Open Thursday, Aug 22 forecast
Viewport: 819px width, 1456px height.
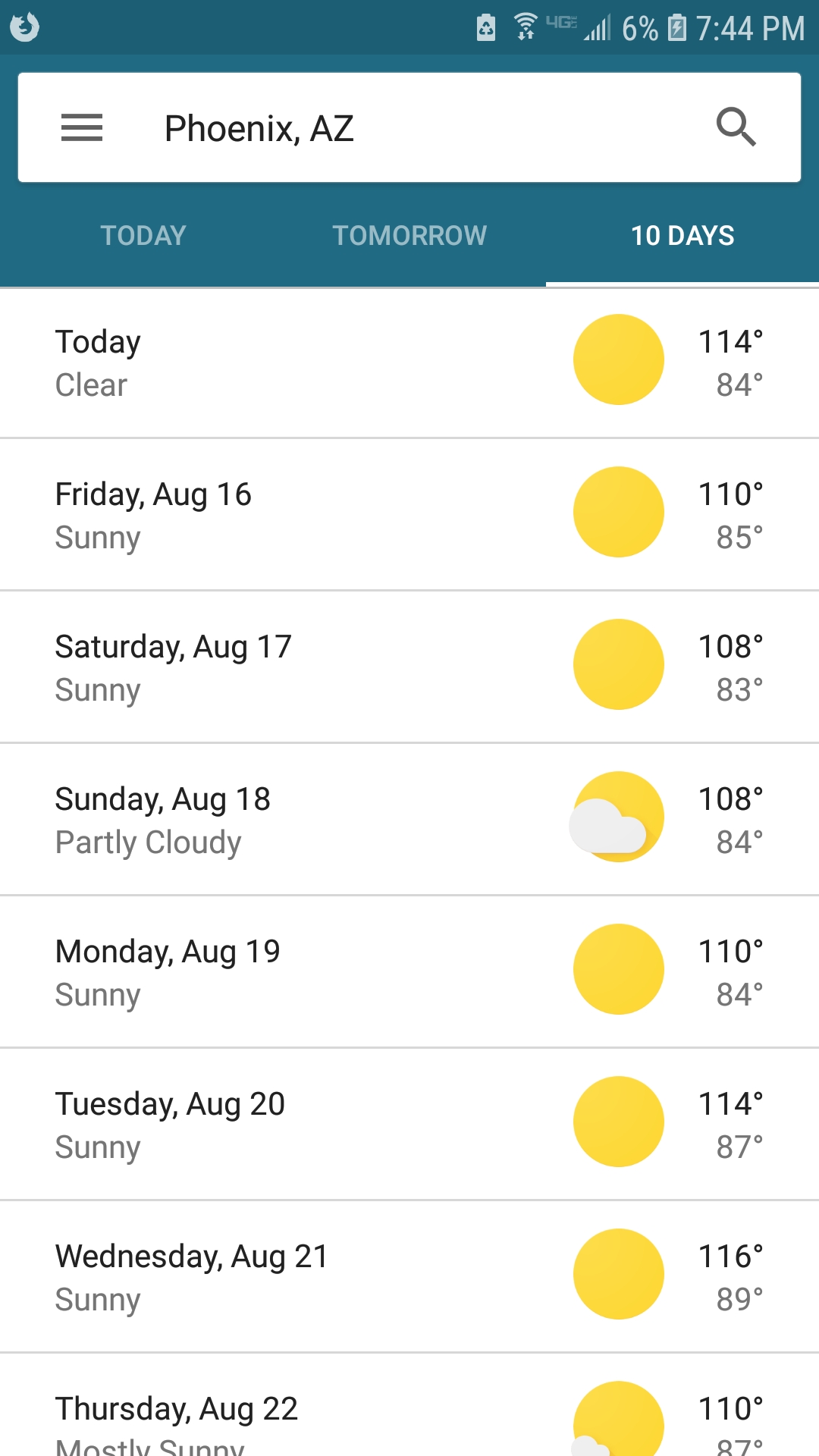[409, 1417]
